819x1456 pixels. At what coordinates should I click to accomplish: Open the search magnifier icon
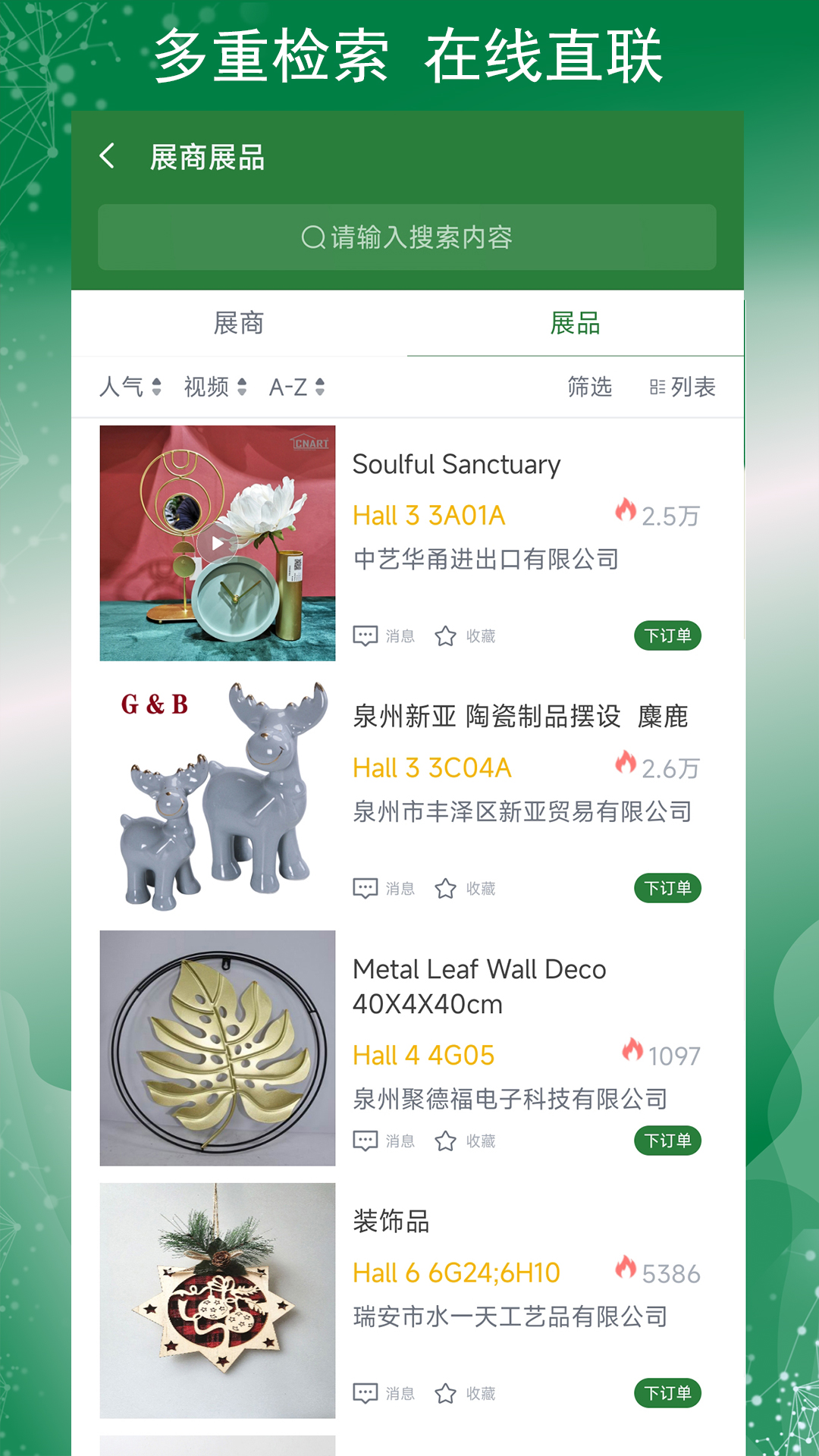312,237
